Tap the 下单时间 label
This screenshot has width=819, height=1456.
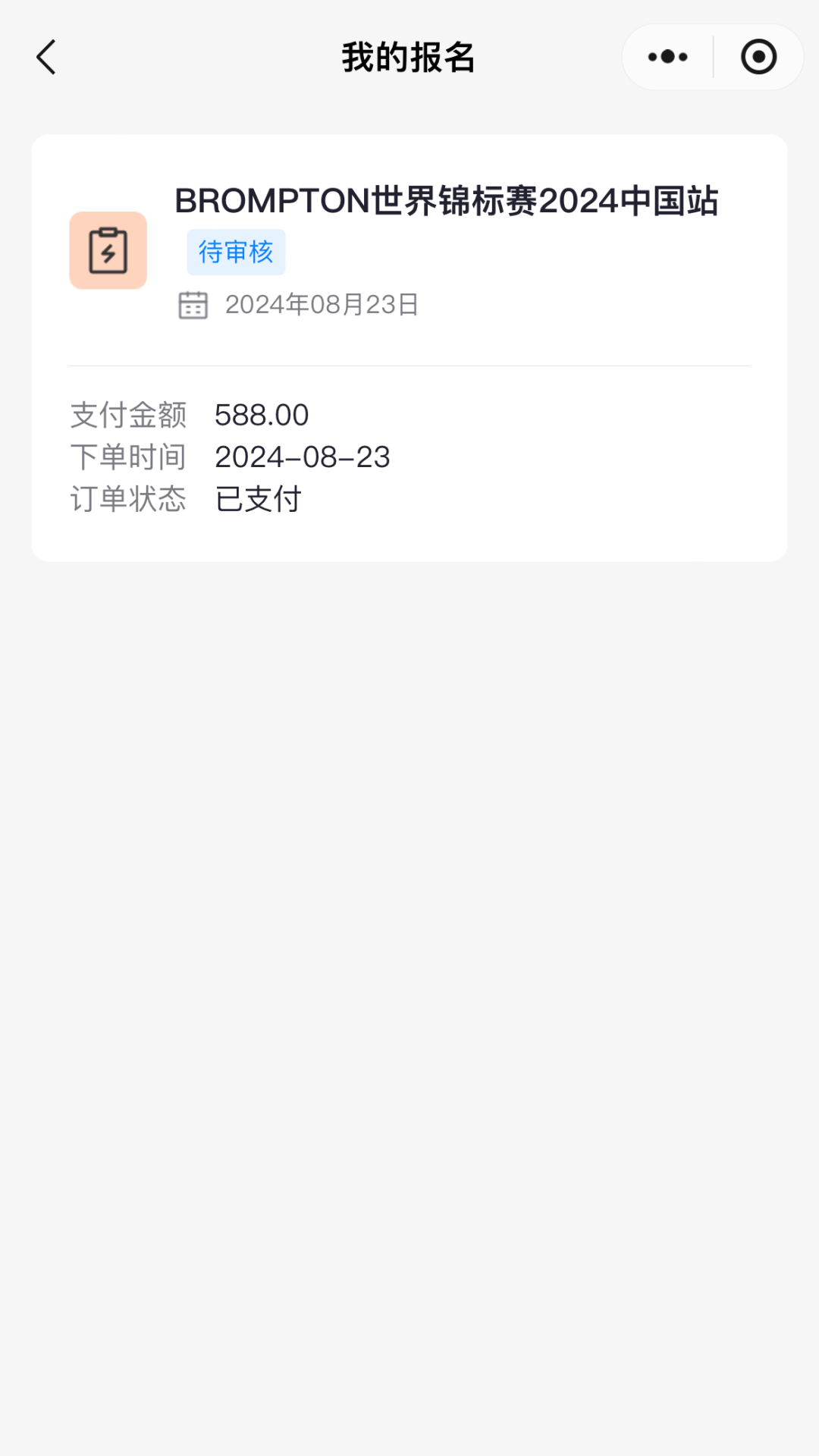pyautogui.click(x=127, y=457)
